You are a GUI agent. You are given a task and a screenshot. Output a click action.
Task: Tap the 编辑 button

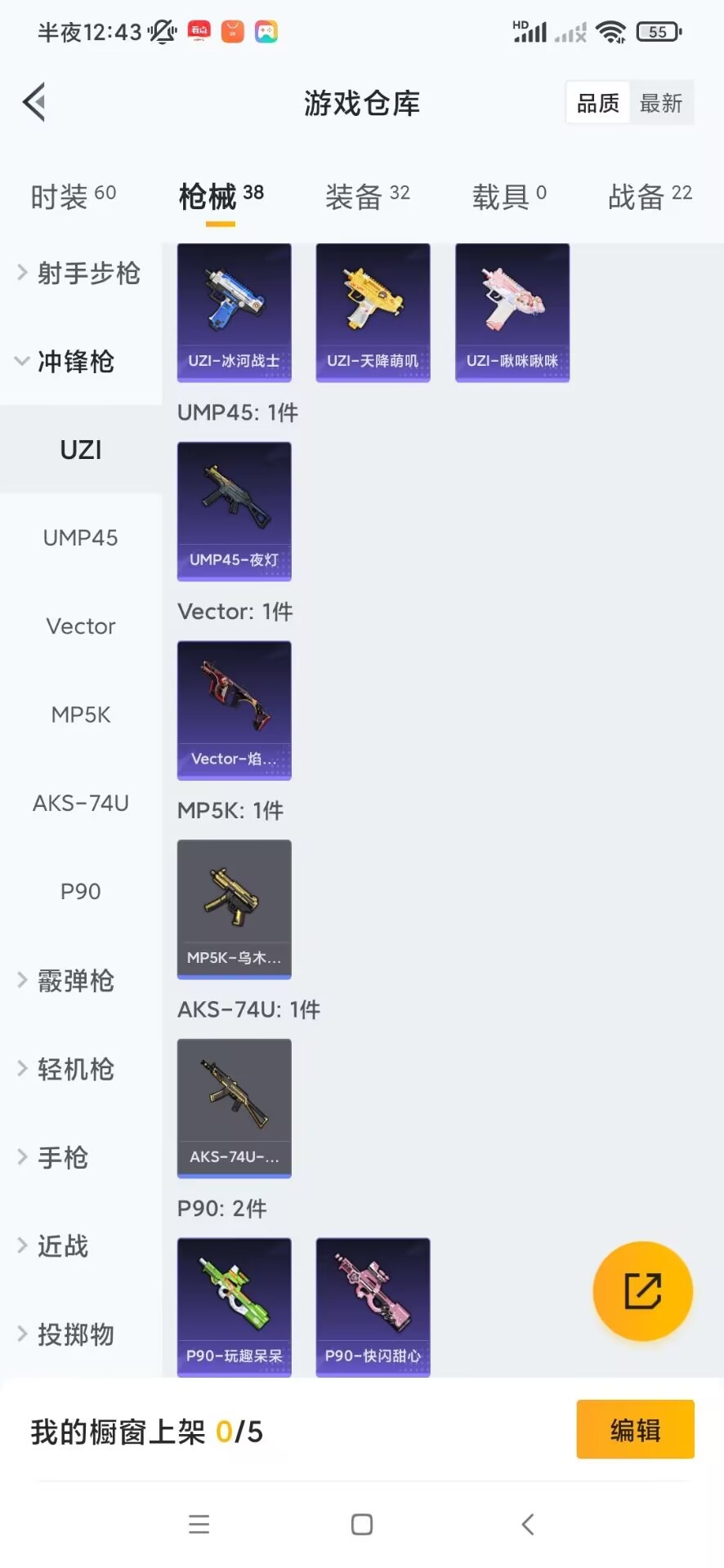[x=635, y=1429]
